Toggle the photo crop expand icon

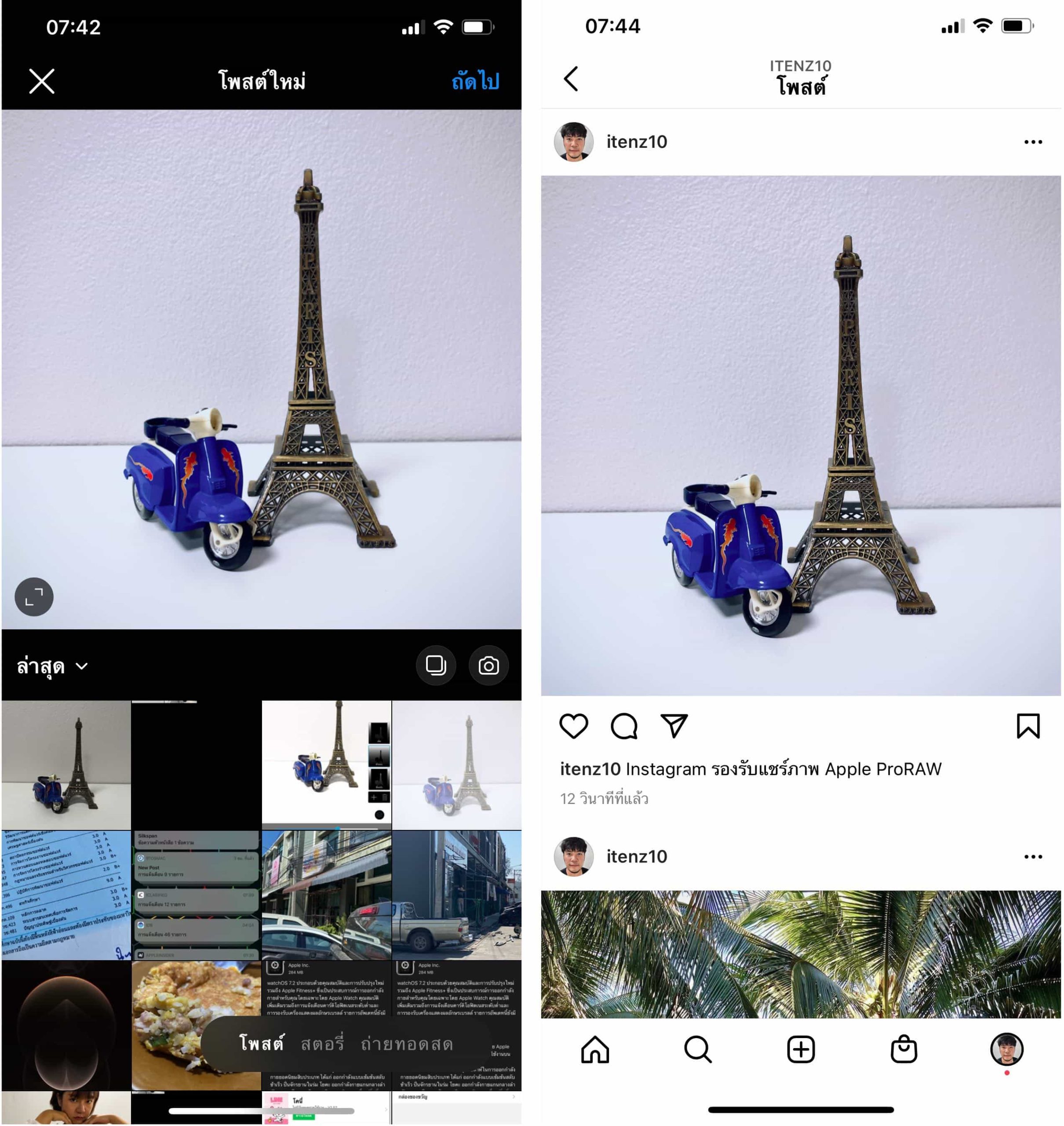pyautogui.click(x=34, y=596)
